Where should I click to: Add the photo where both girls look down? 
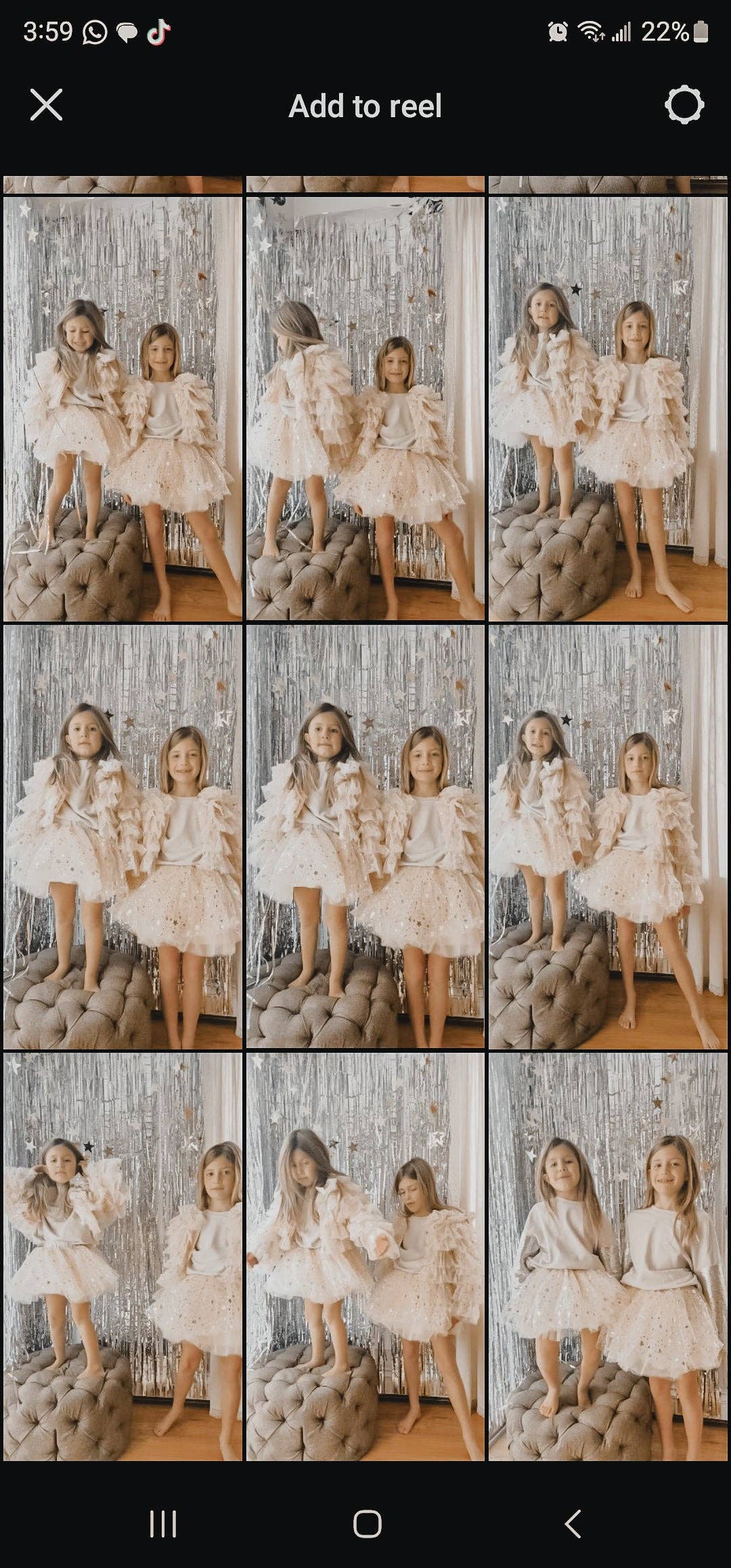365,1257
